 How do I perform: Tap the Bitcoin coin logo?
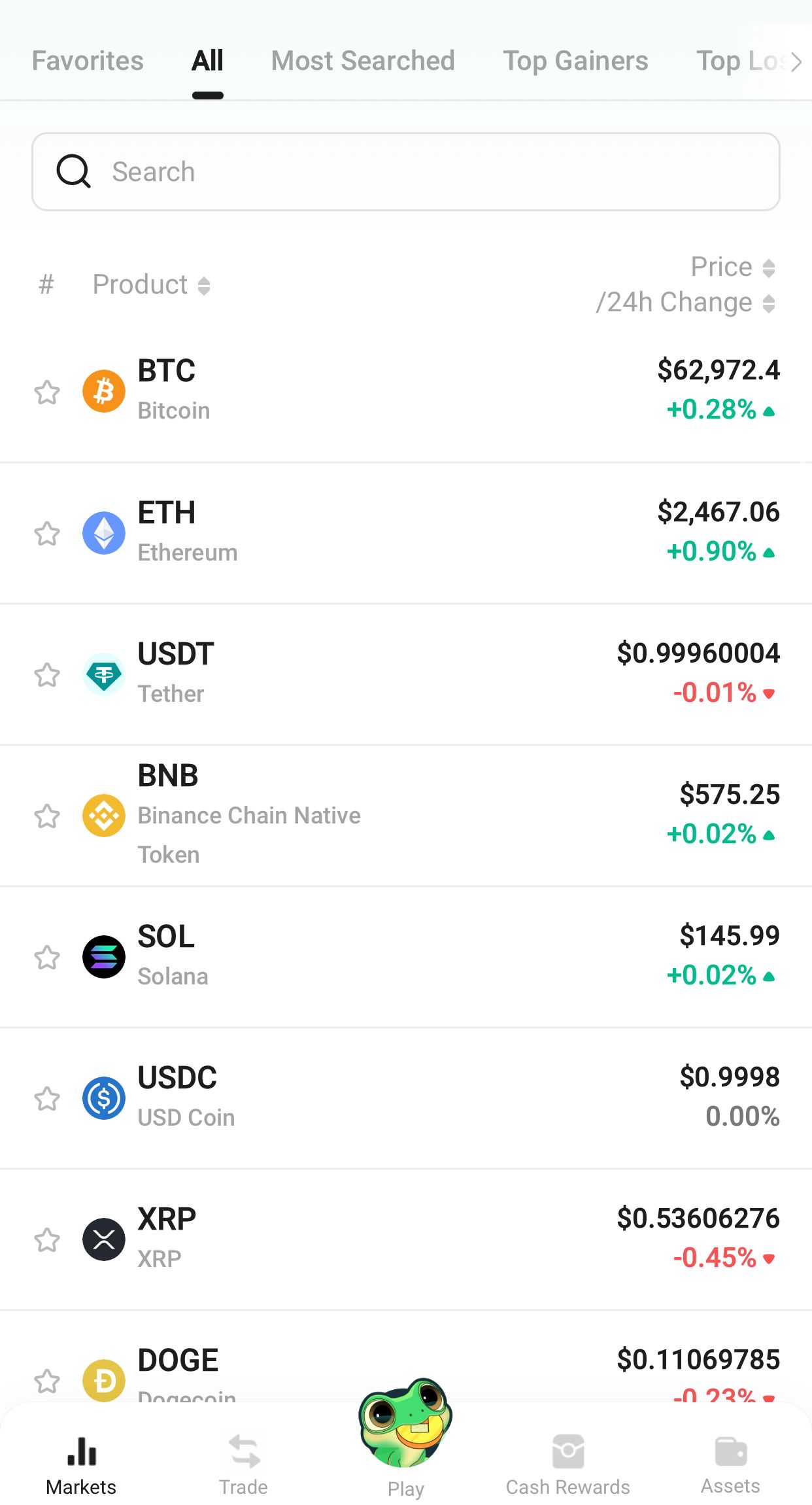[103, 390]
